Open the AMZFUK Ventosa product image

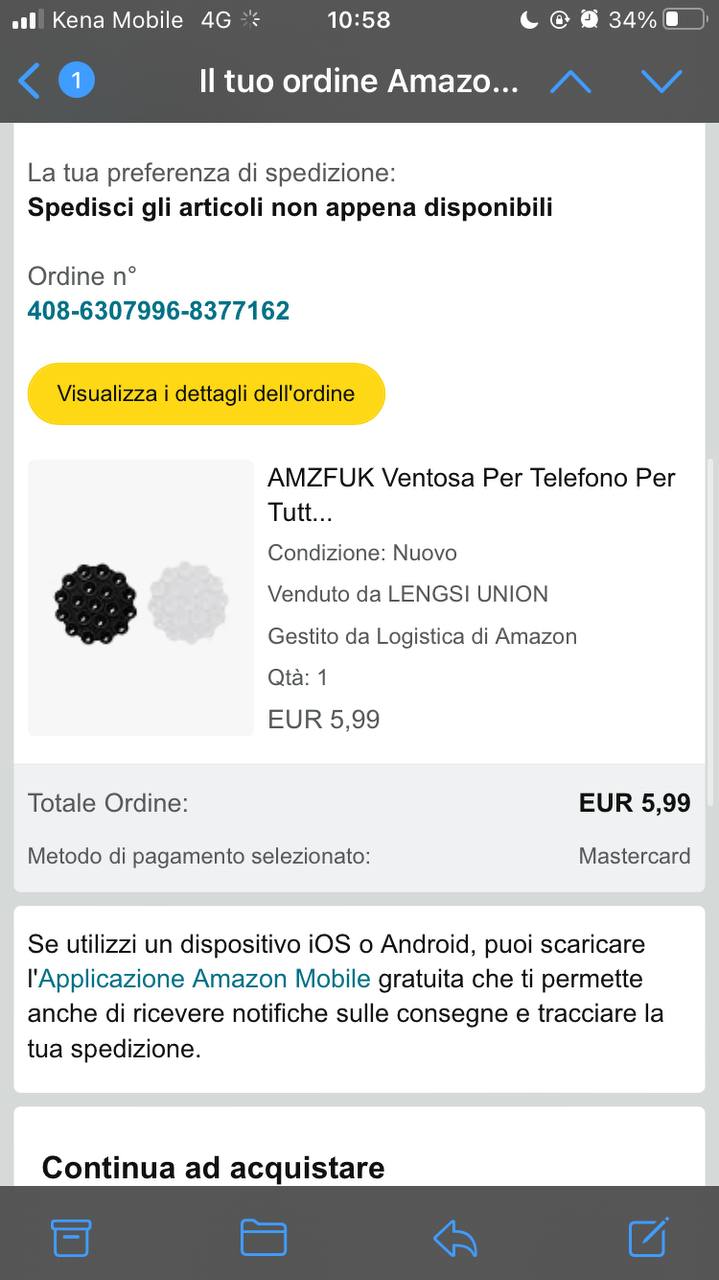pos(141,598)
